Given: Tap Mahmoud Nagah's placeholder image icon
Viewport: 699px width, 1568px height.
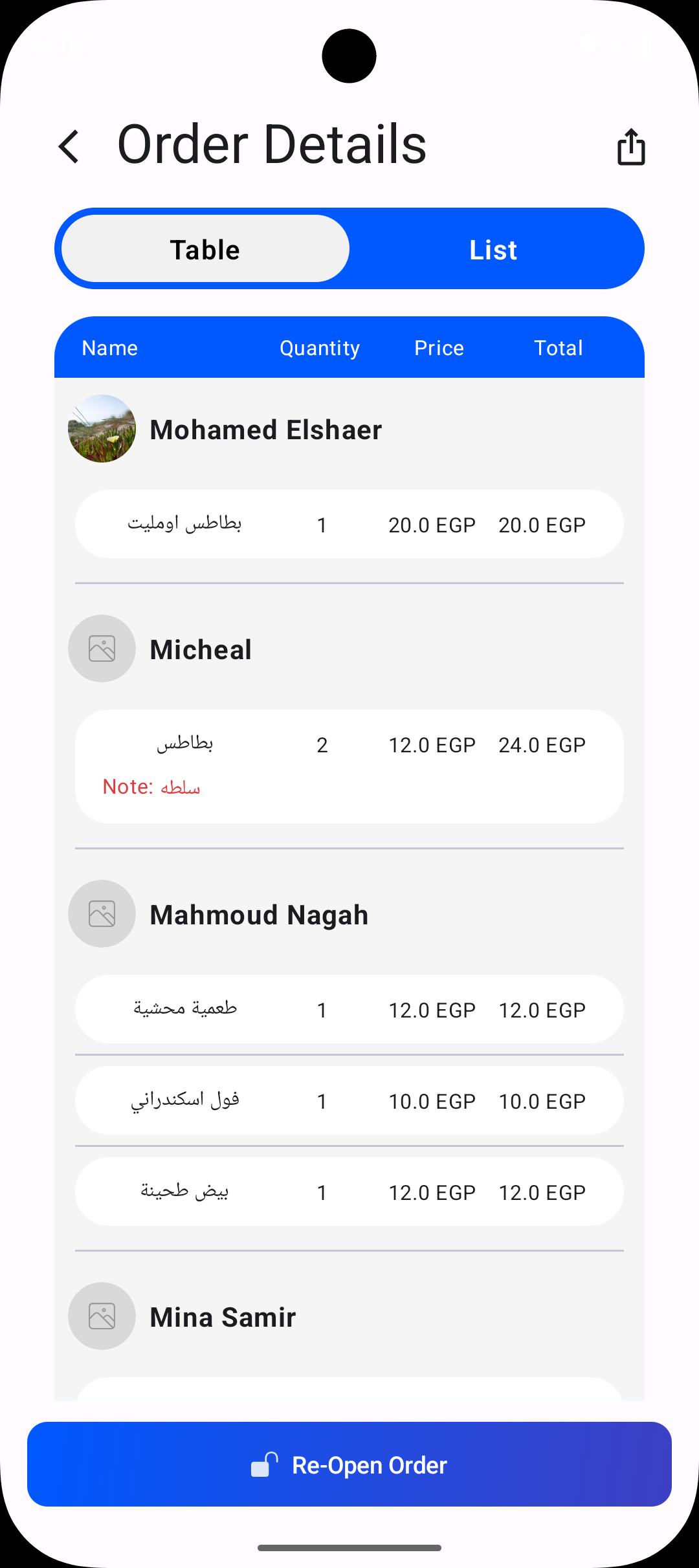Looking at the screenshot, I should tap(102, 913).
